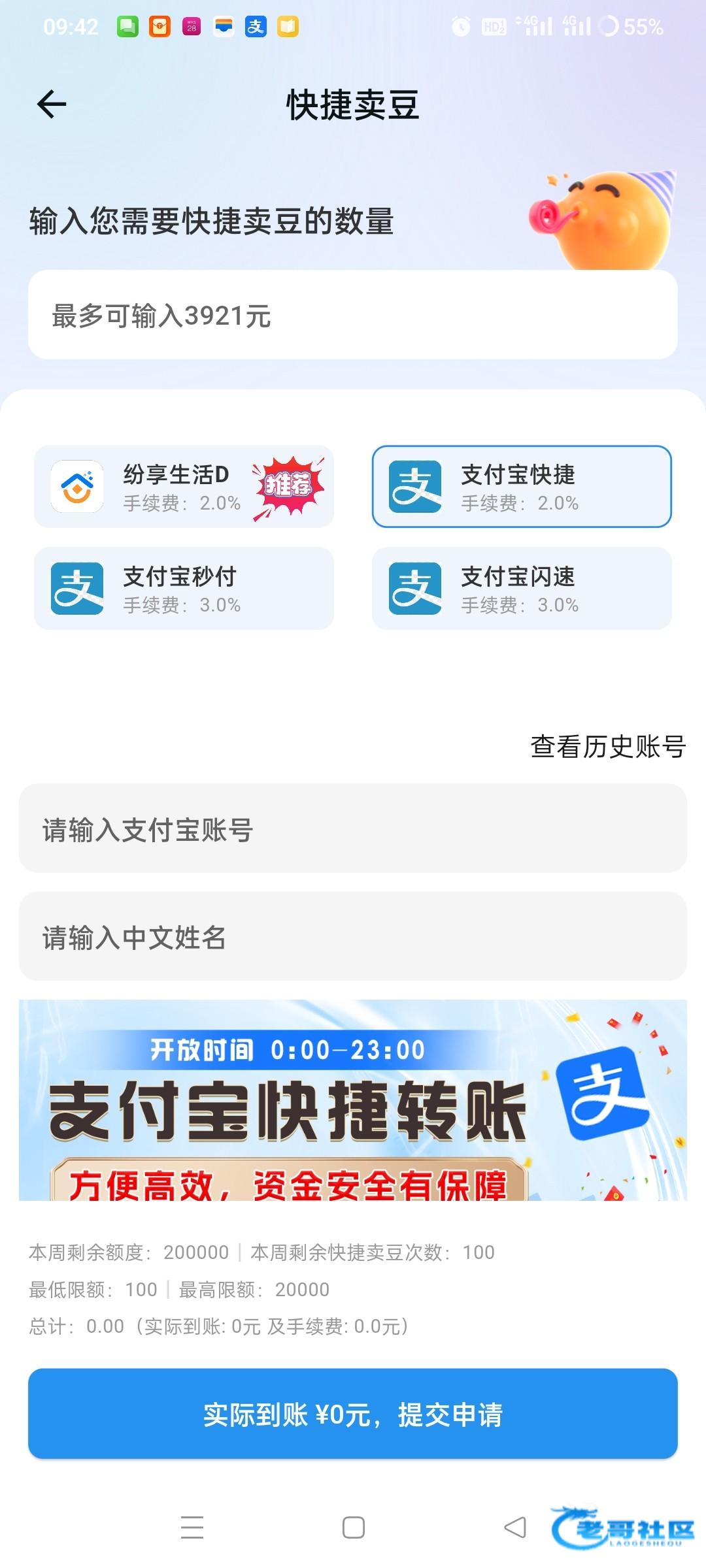Viewport: 706px width, 1568px height.
Task: Focus the amount field 最多可输入3921元
Action: point(352,315)
